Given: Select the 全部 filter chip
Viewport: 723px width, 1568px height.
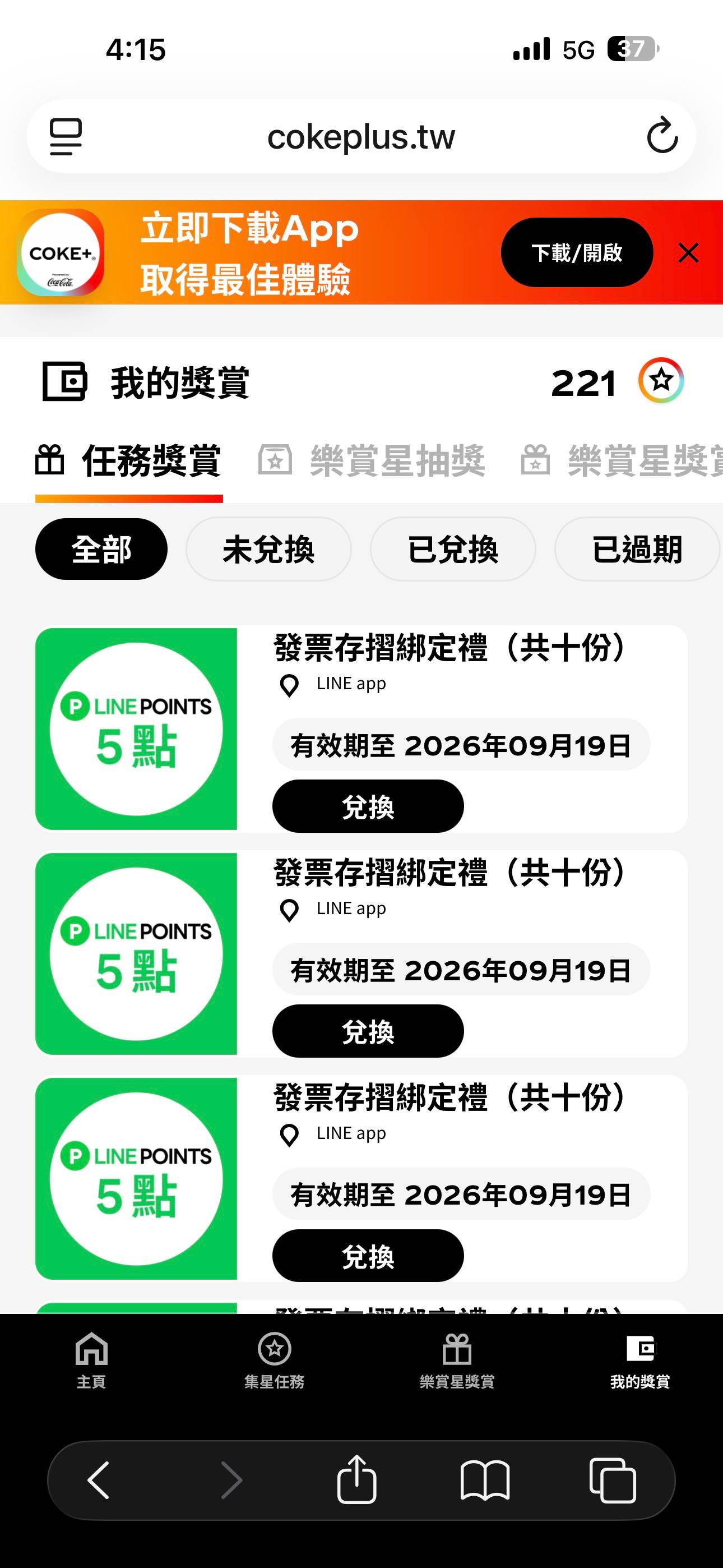Looking at the screenshot, I should click(101, 549).
